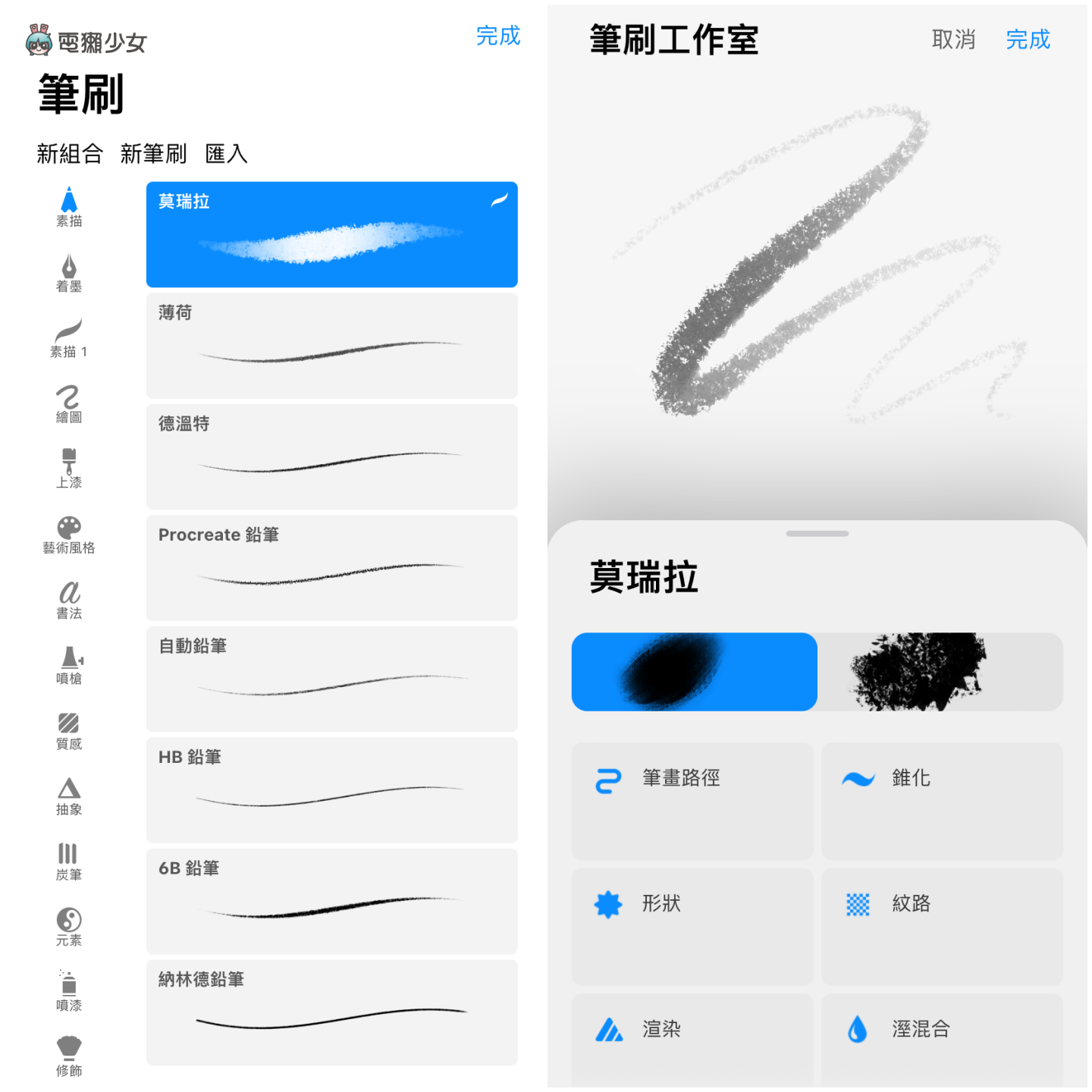Open the 形狀 shape settings

click(x=692, y=926)
